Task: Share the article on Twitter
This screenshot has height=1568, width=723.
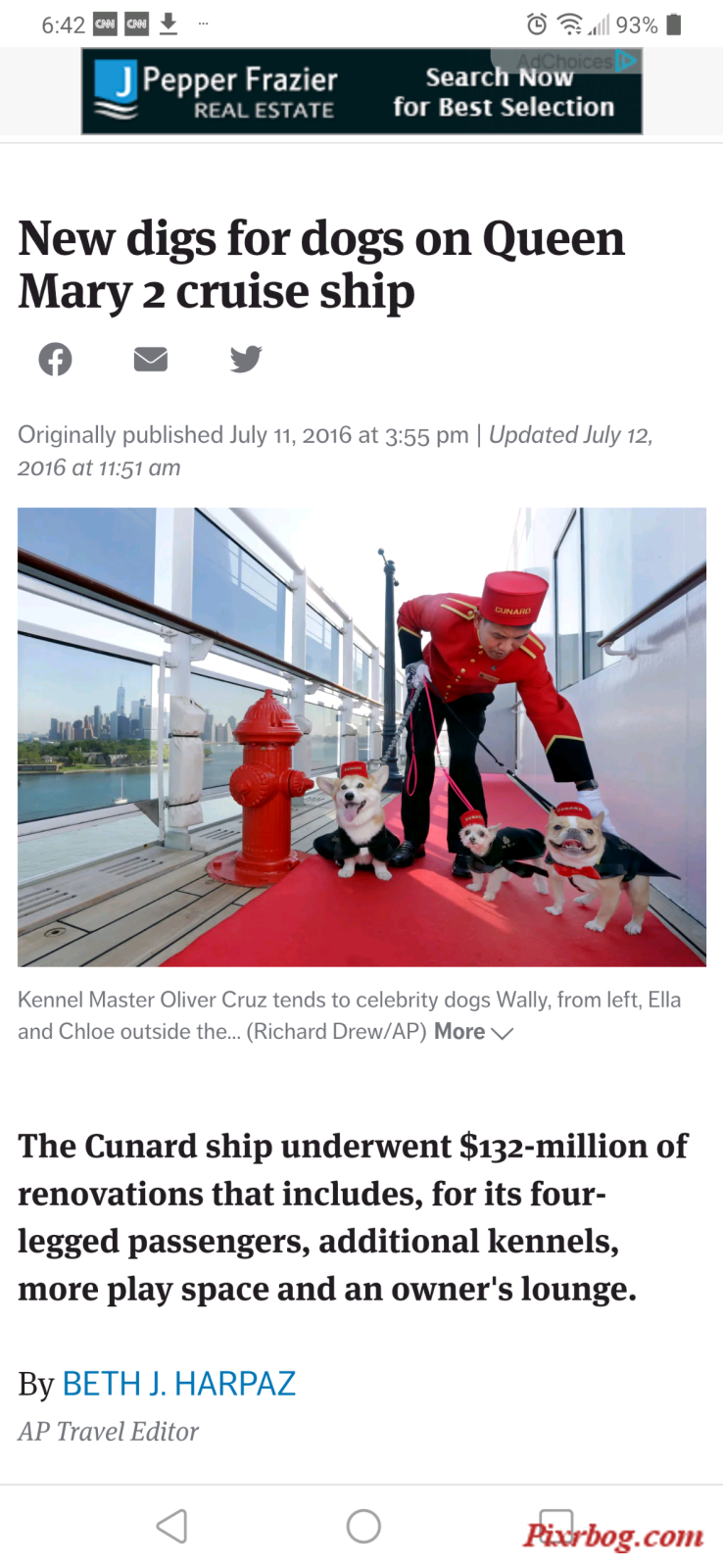Action: point(246,360)
